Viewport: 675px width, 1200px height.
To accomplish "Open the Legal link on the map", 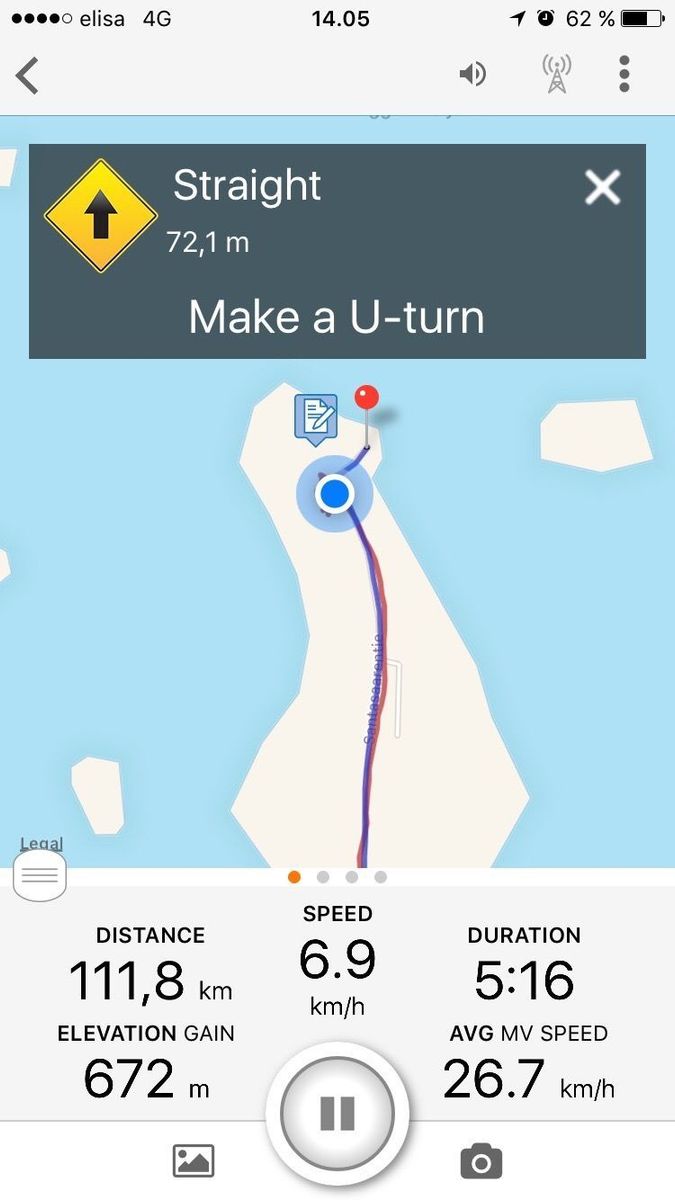I will click(41, 844).
